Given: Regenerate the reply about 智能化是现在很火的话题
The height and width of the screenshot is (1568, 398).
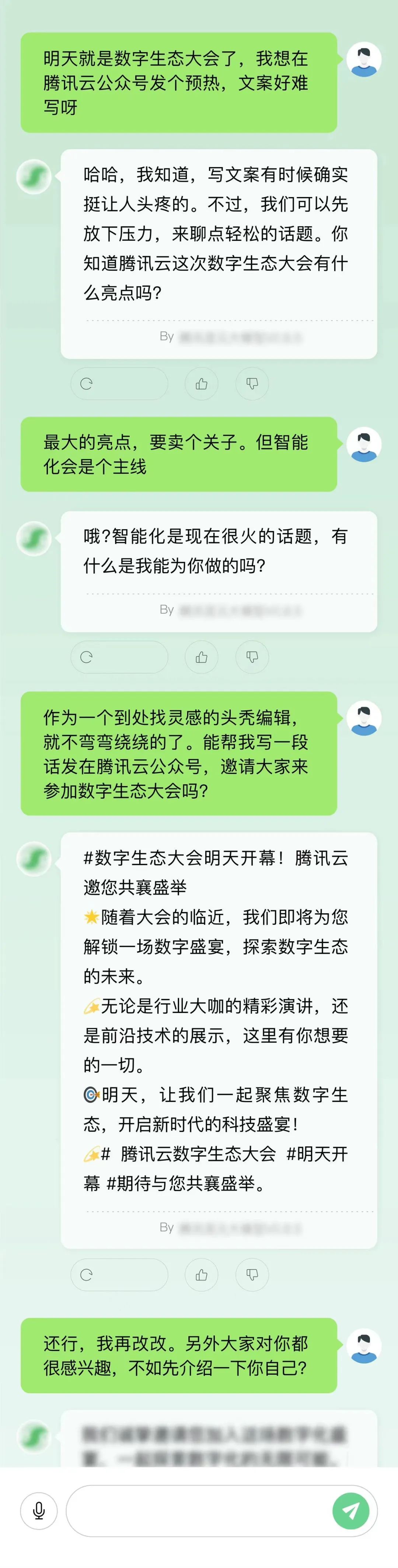Looking at the screenshot, I should [87, 657].
